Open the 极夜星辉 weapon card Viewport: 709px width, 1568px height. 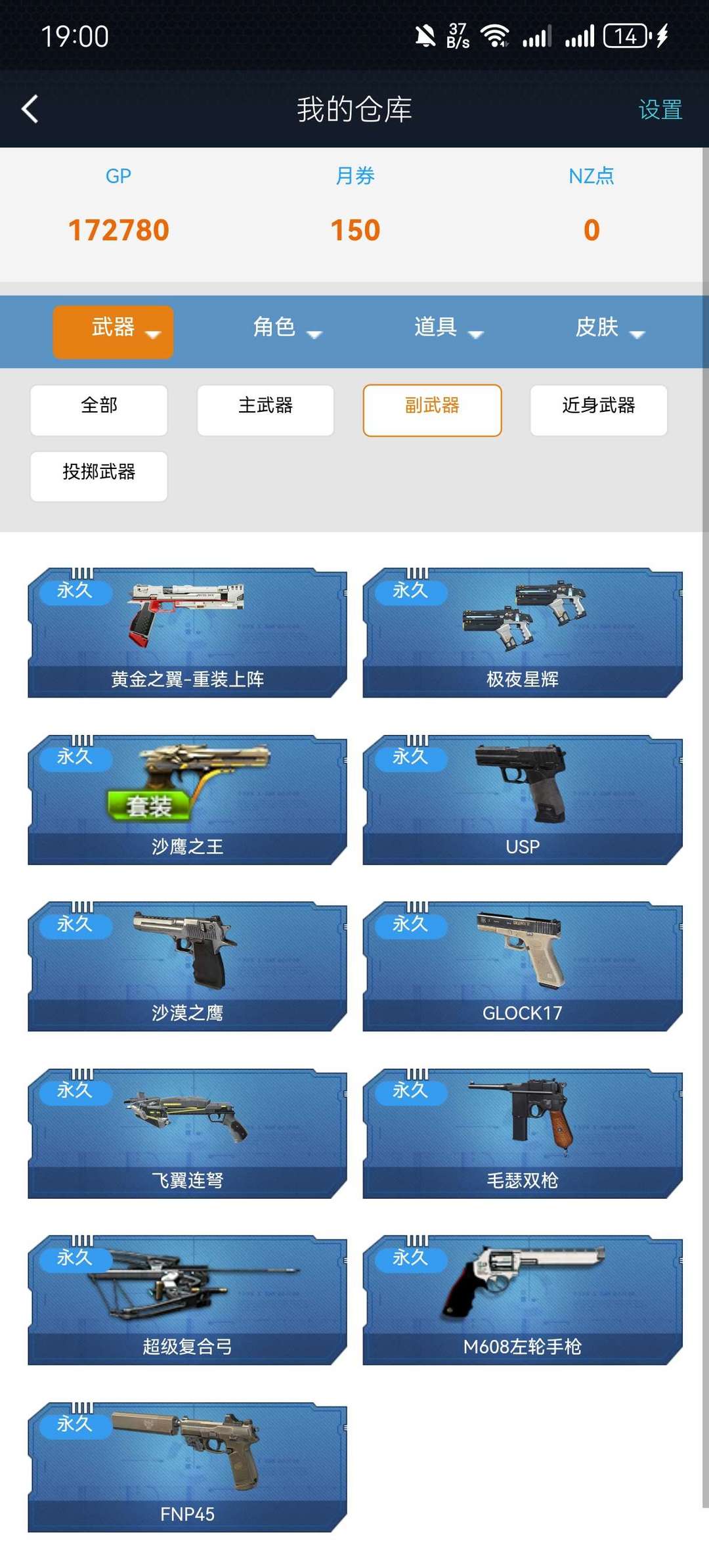point(522,632)
